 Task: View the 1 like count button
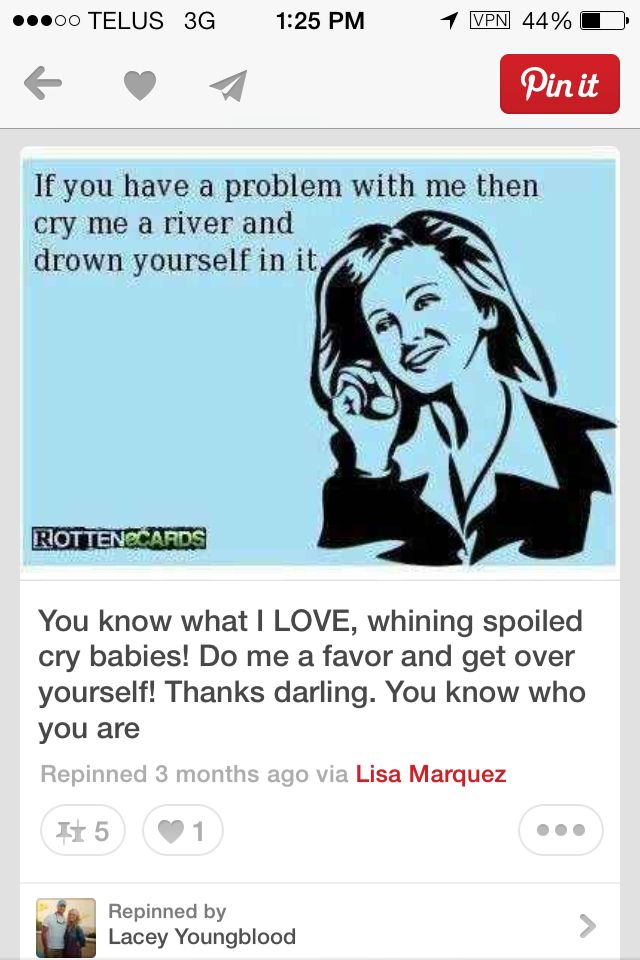183,831
